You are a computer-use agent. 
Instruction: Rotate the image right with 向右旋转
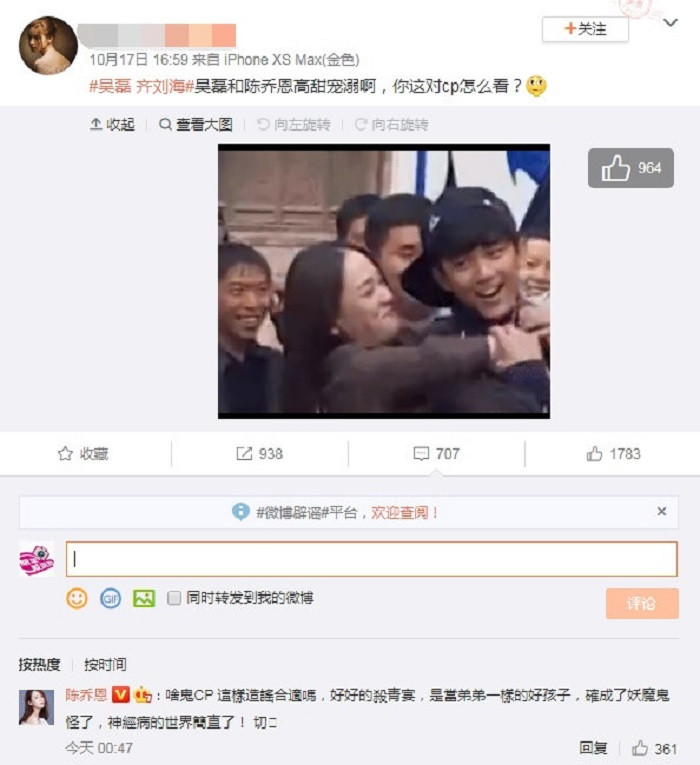(x=390, y=124)
